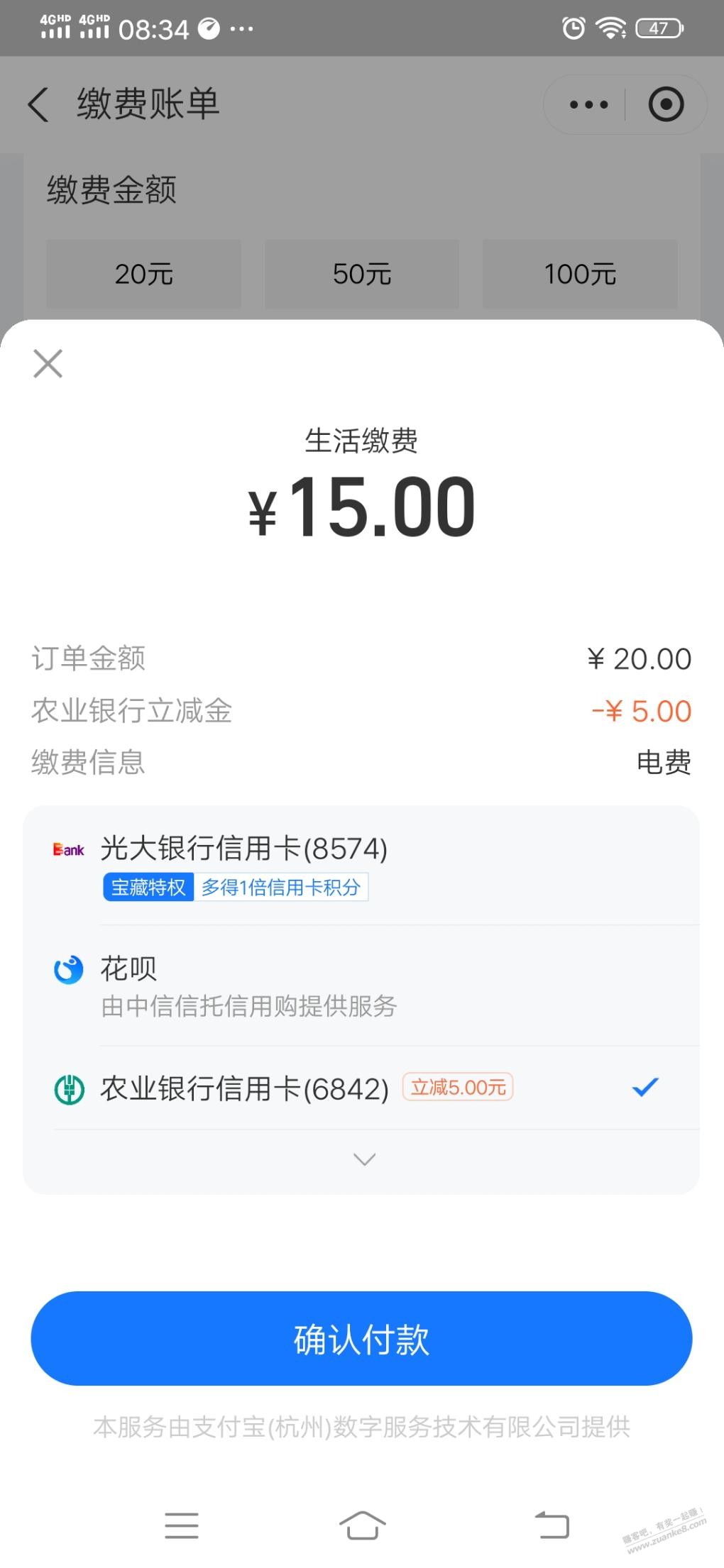Open the mini program overflow menu
This screenshot has height=1568, width=724.
point(588,105)
